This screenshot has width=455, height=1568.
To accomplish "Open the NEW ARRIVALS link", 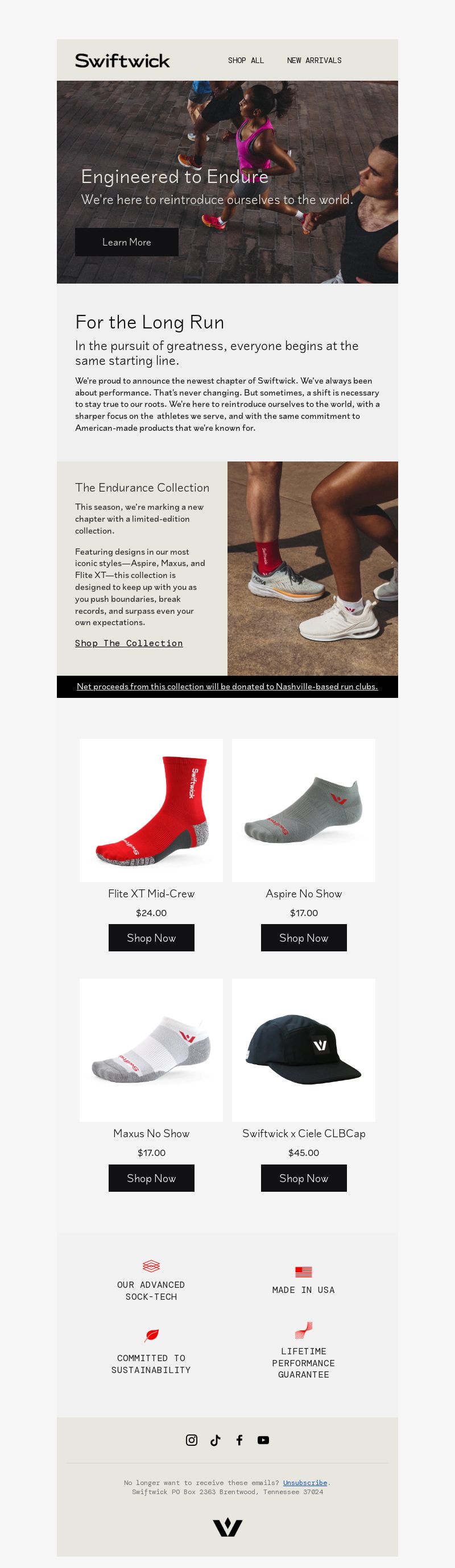I will (314, 60).
